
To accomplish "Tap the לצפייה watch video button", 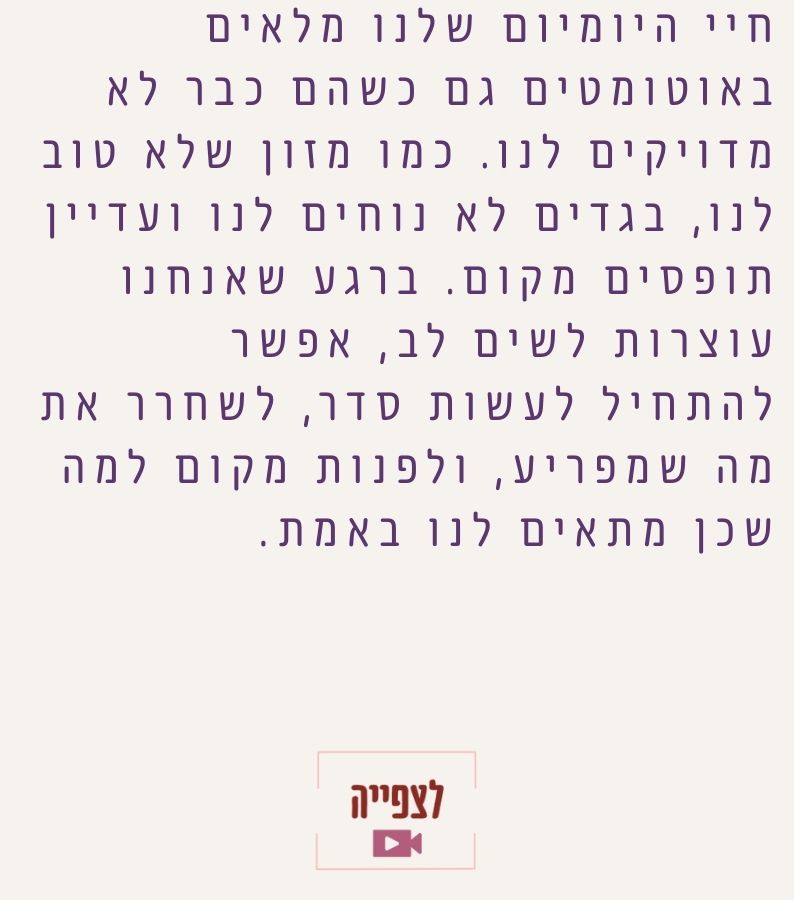I will click(x=396, y=811).
